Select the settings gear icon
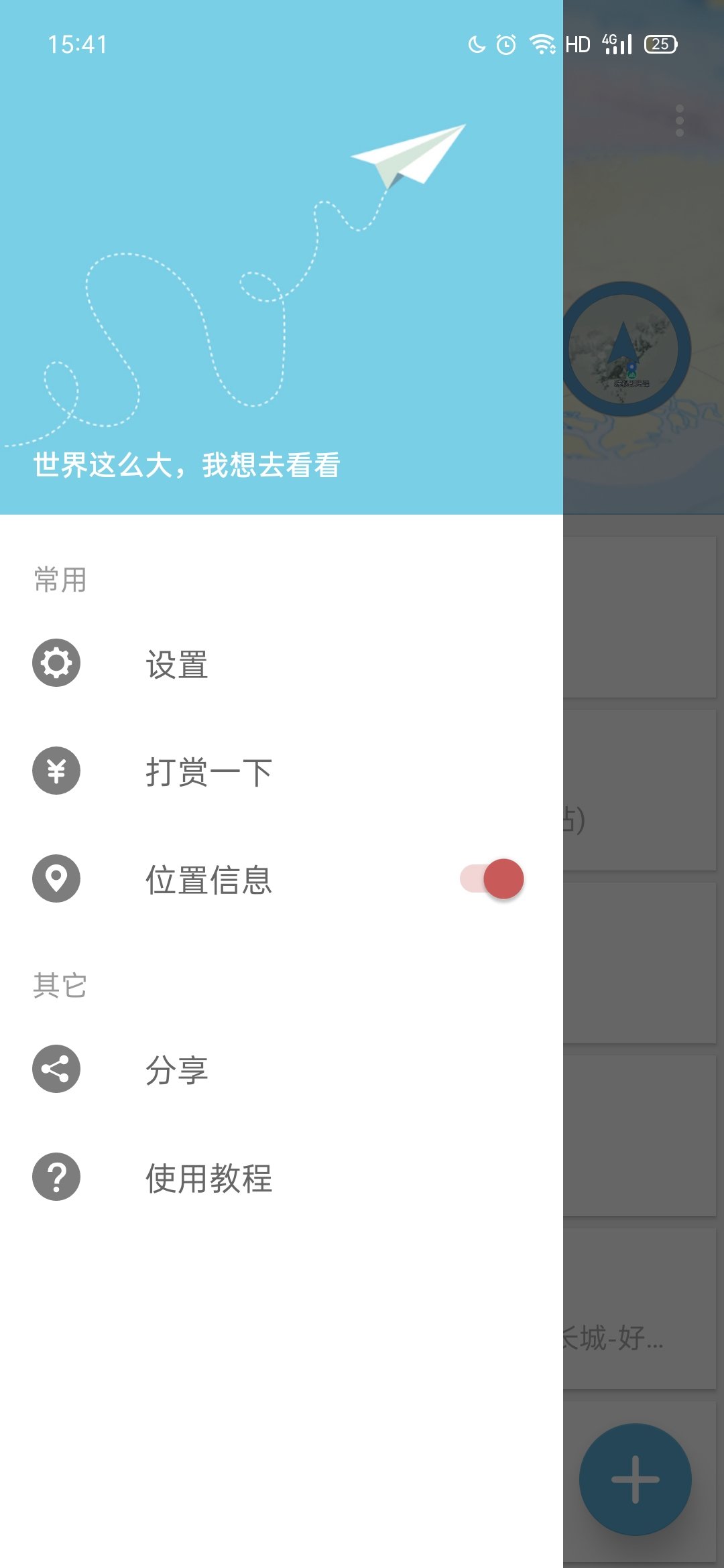The image size is (724, 1568). (56, 663)
